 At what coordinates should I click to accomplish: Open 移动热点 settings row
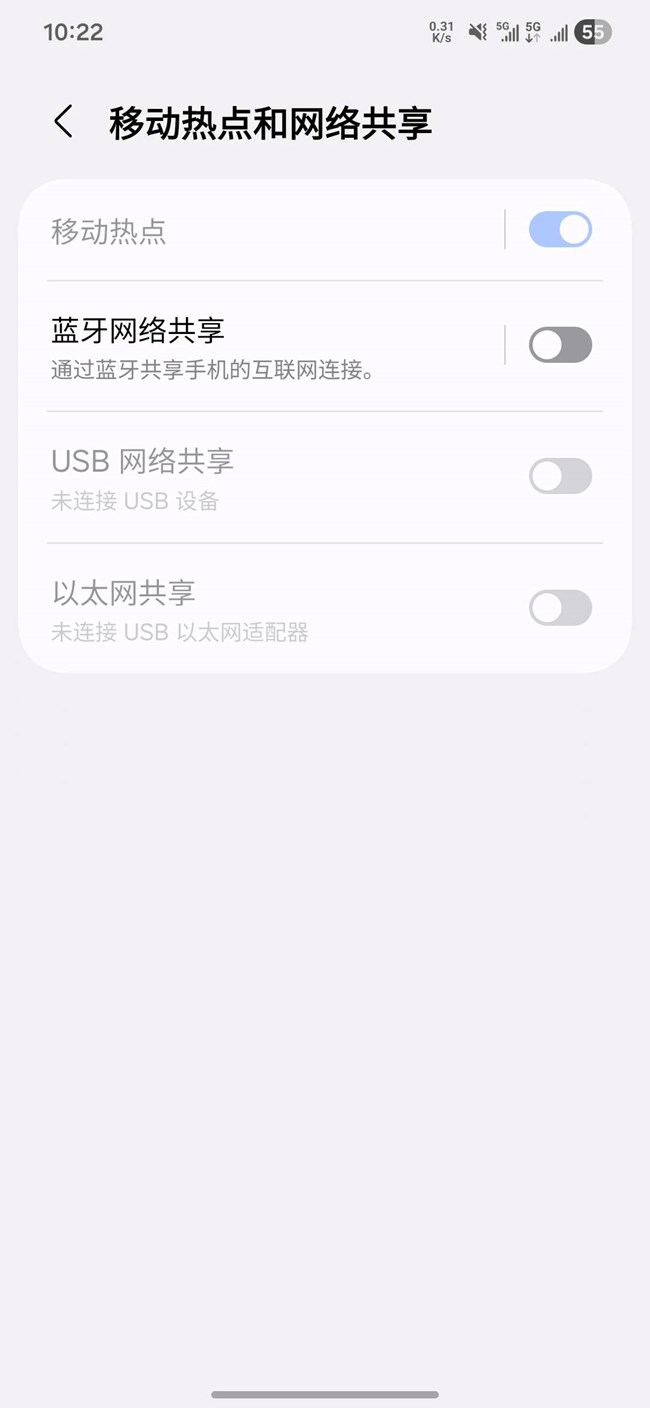260,231
